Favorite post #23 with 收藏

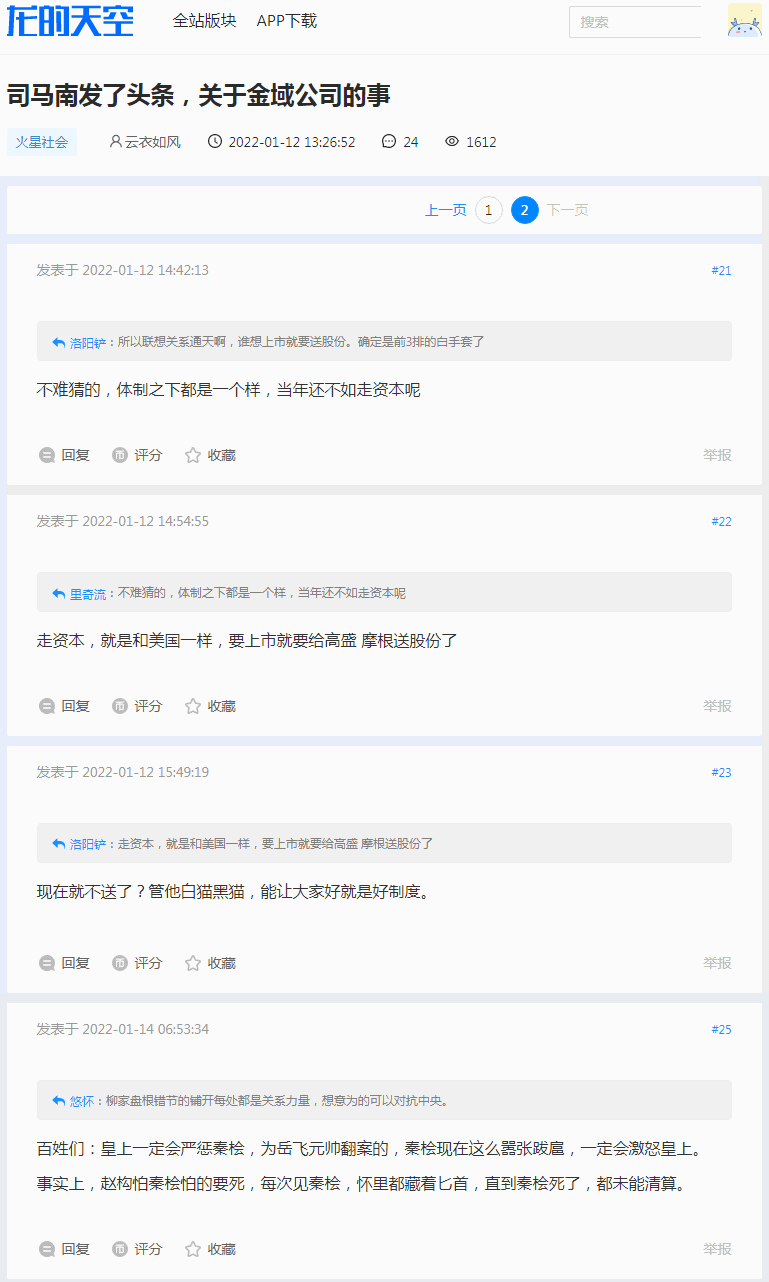210,963
